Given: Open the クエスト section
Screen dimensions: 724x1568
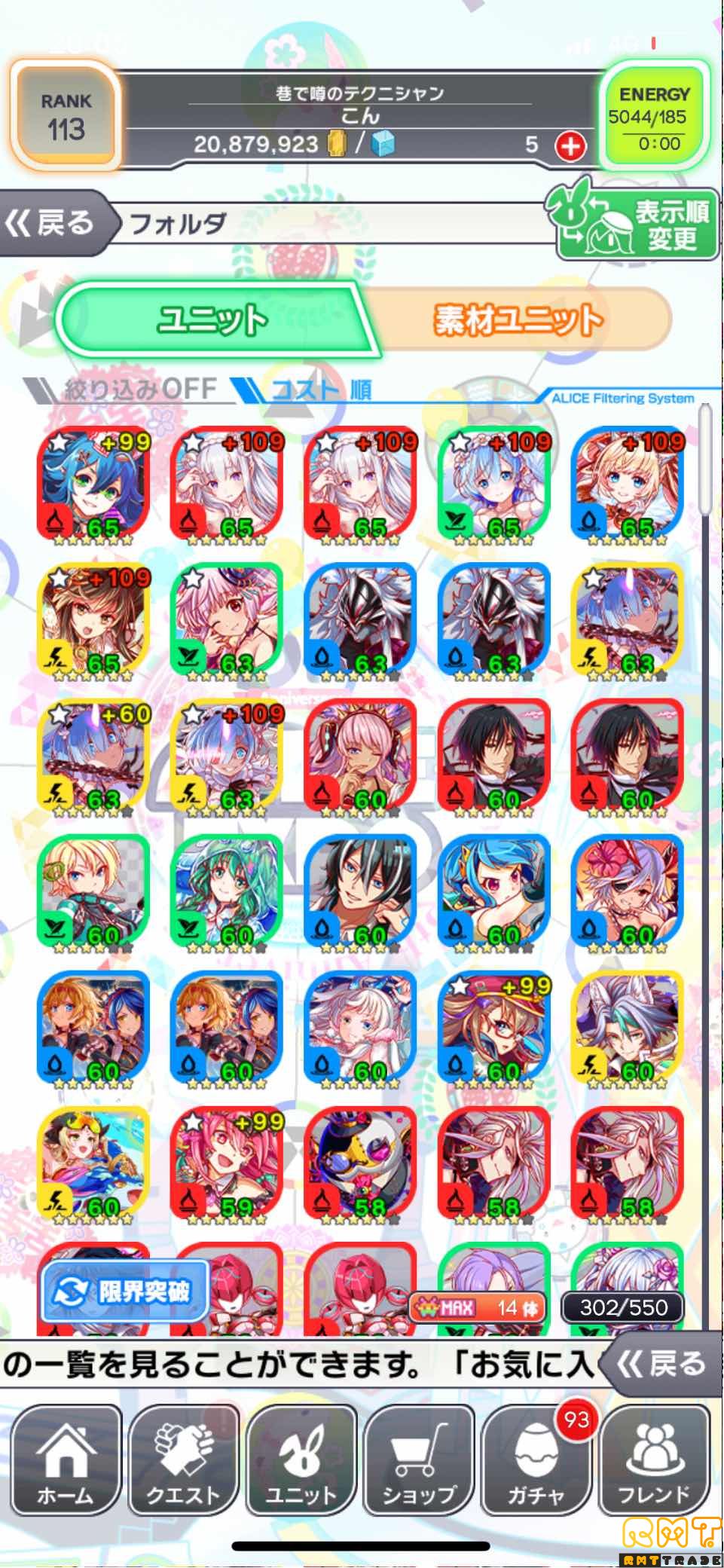Looking at the screenshot, I should 183,1459.
